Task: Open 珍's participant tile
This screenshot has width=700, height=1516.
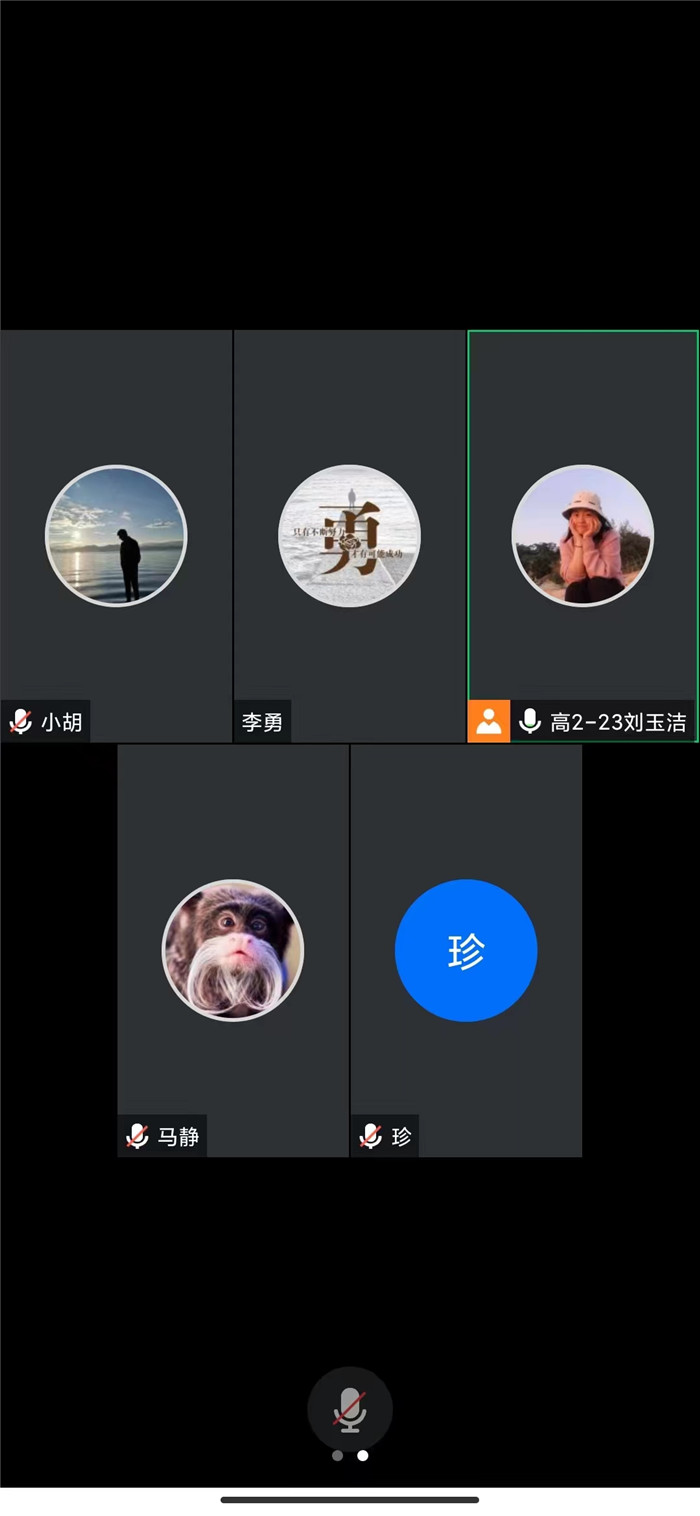Action: (466, 950)
